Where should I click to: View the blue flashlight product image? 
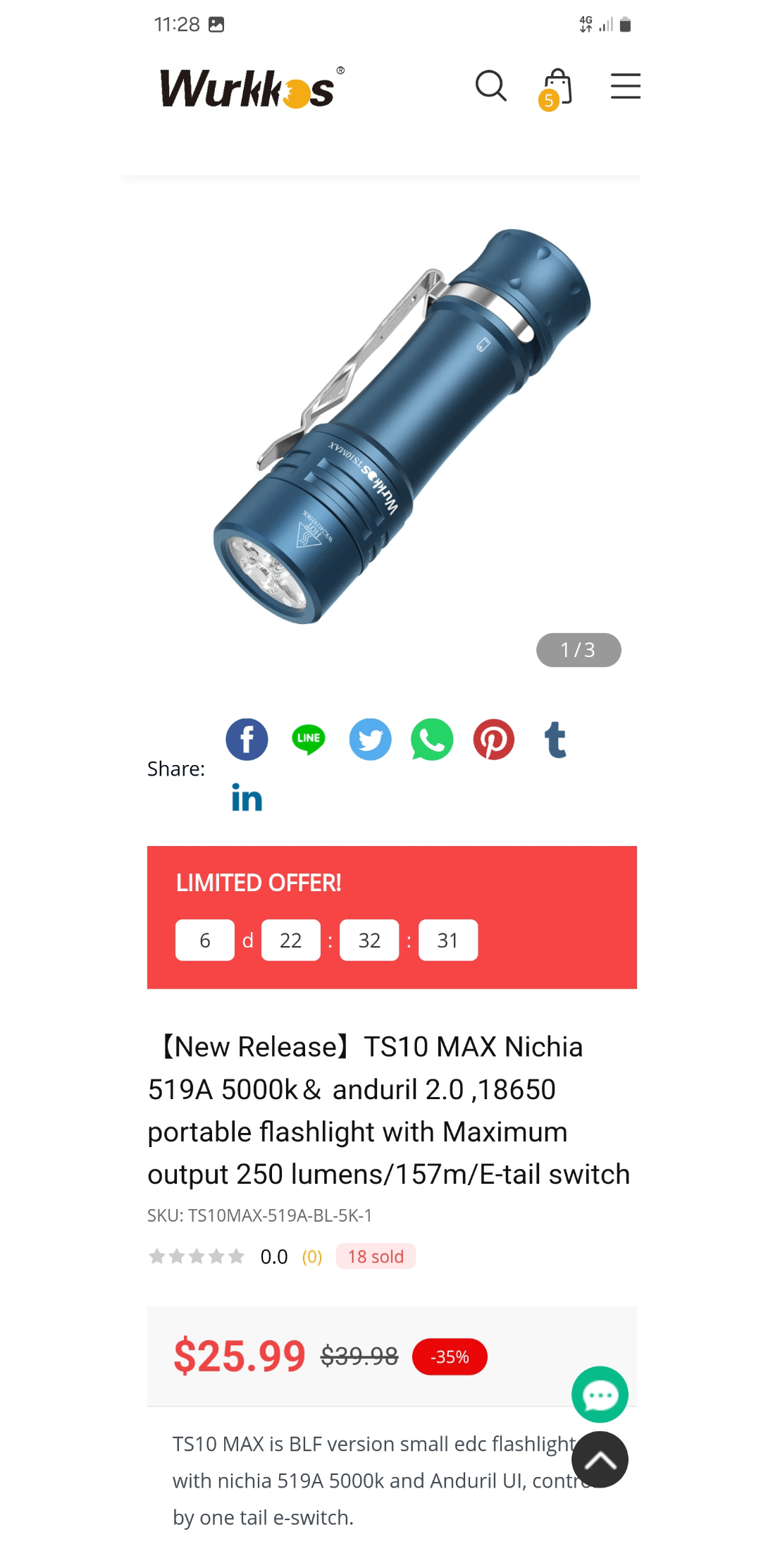pyautogui.click(x=402, y=427)
